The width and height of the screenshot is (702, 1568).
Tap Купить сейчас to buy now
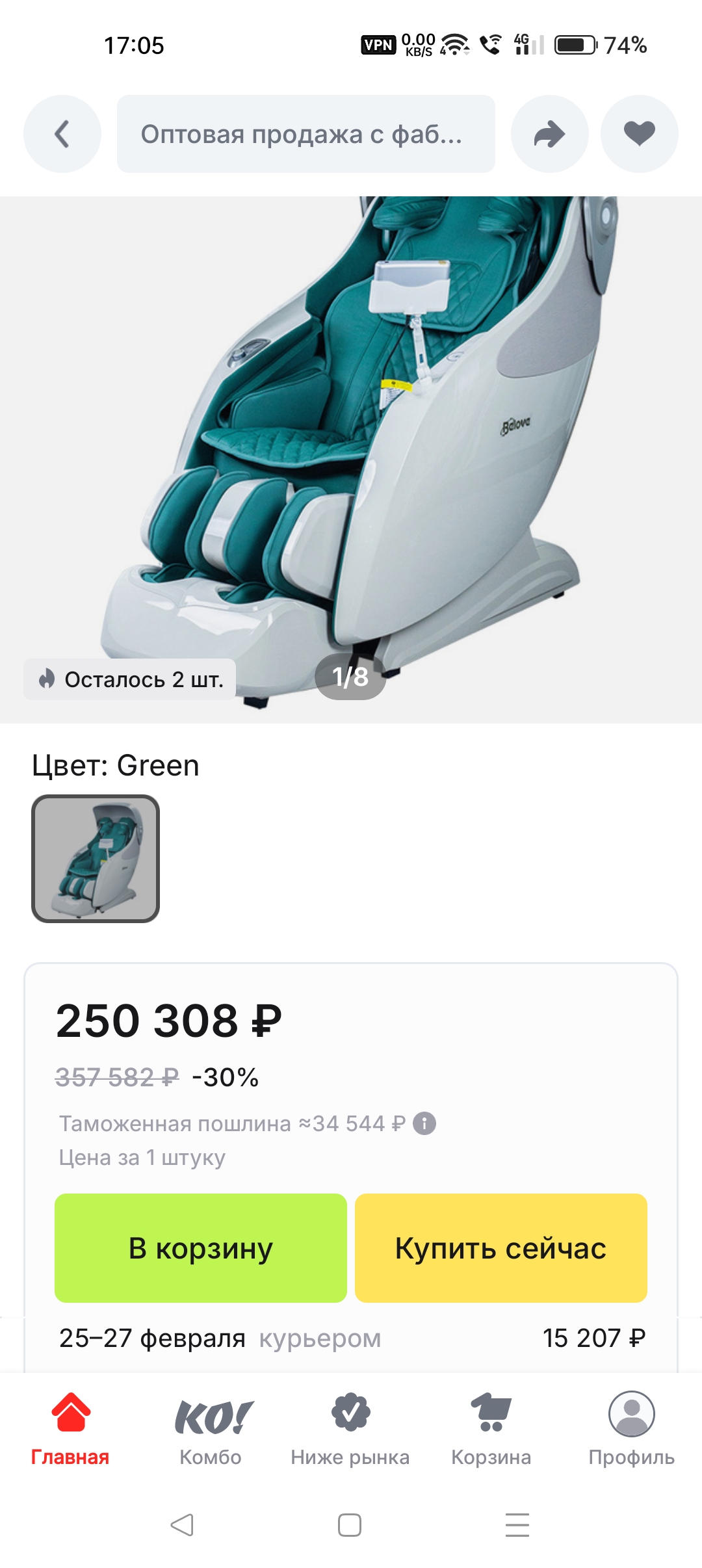coord(500,1248)
